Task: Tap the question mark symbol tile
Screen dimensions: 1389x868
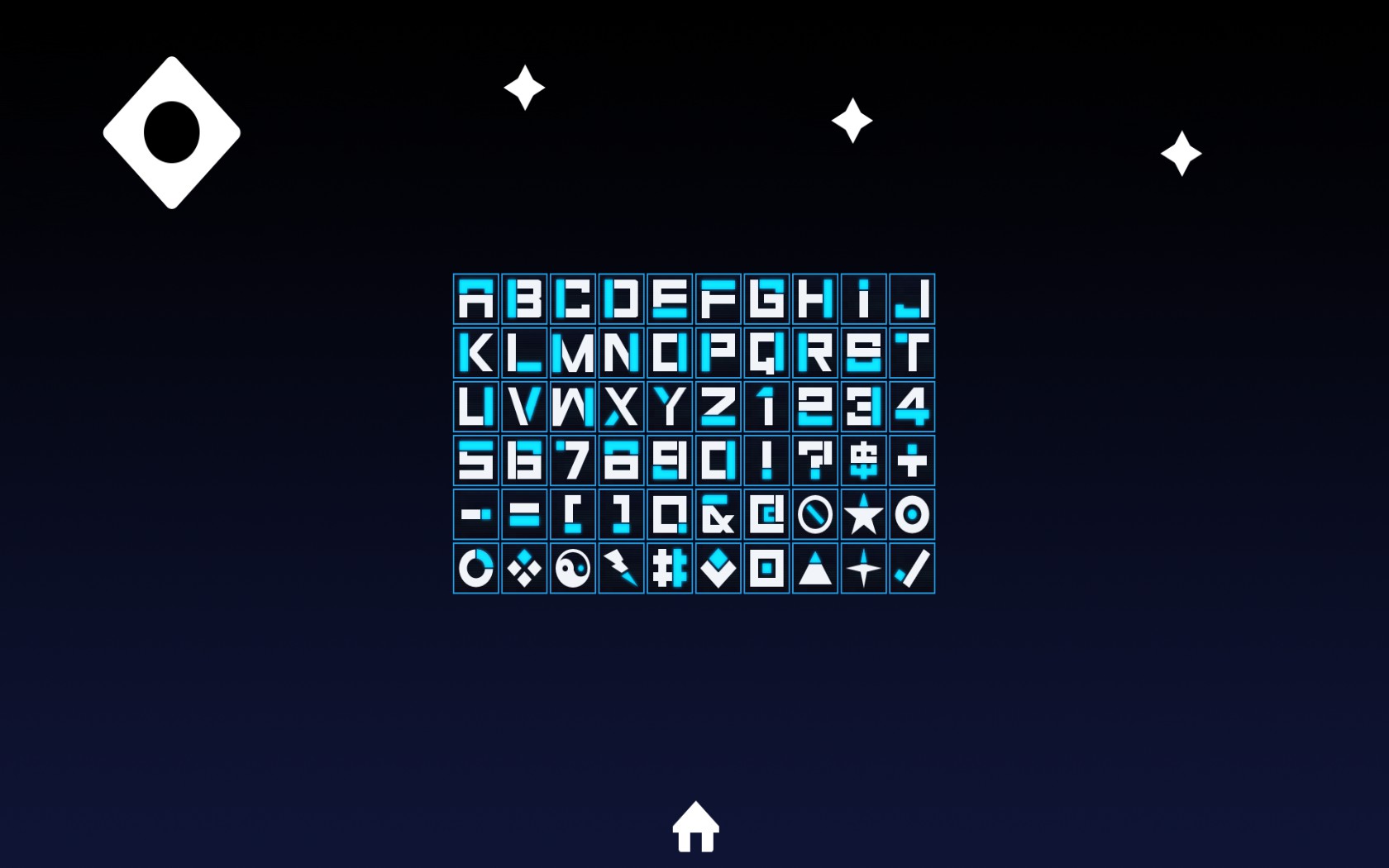Action: pyautogui.click(x=815, y=460)
